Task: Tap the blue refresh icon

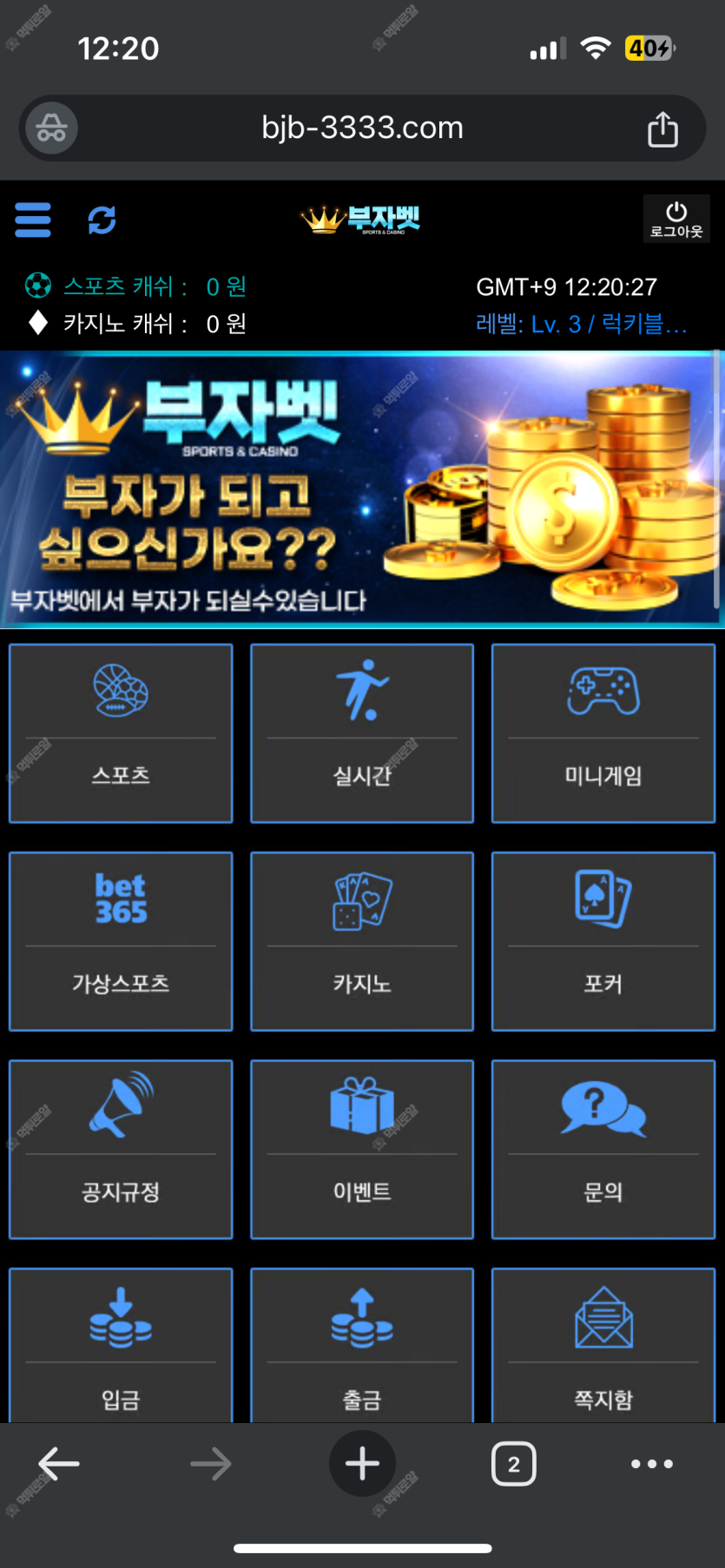Action: click(102, 220)
